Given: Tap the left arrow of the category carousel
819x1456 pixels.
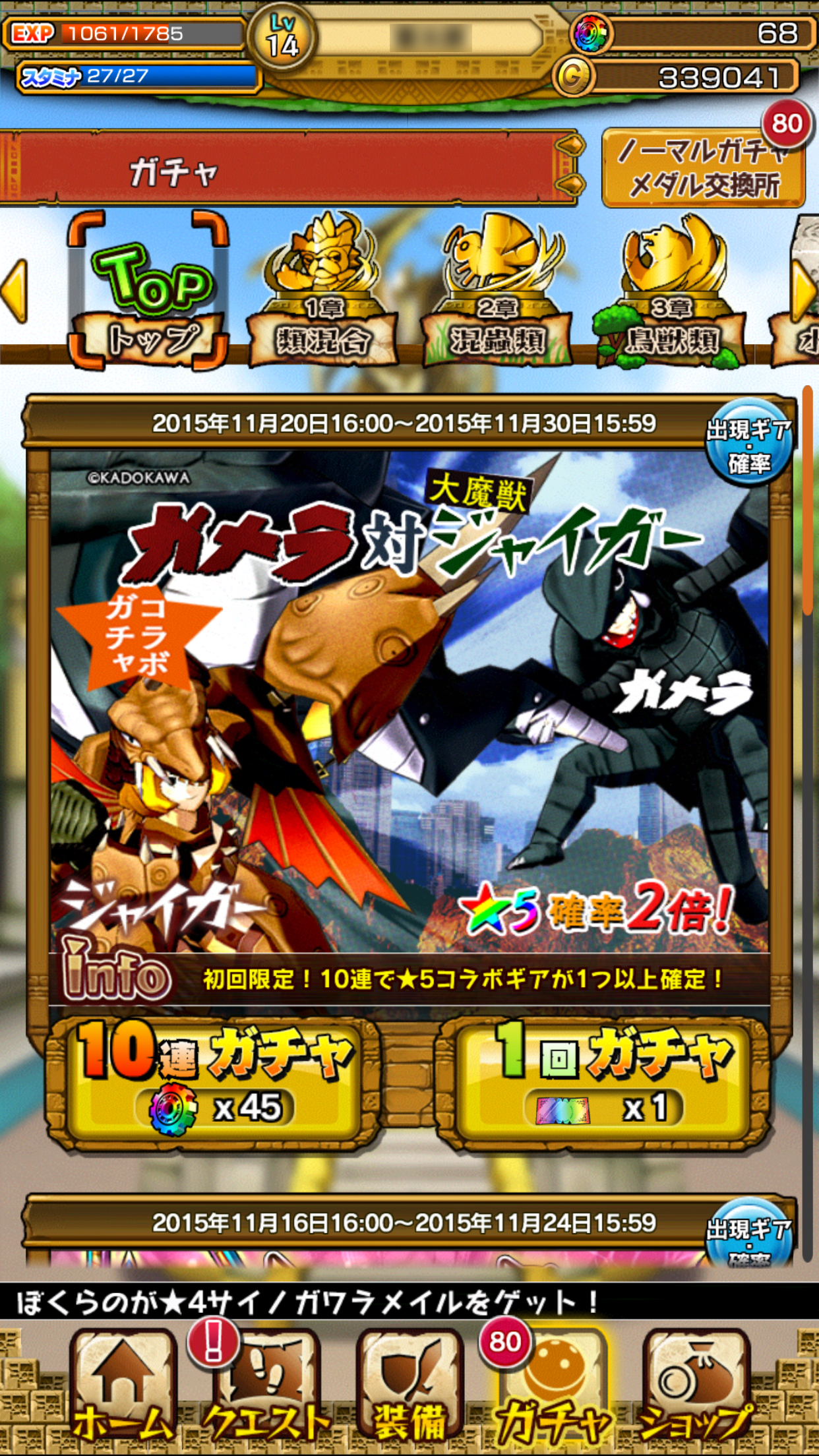Looking at the screenshot, I should click(x=15, y=291).
